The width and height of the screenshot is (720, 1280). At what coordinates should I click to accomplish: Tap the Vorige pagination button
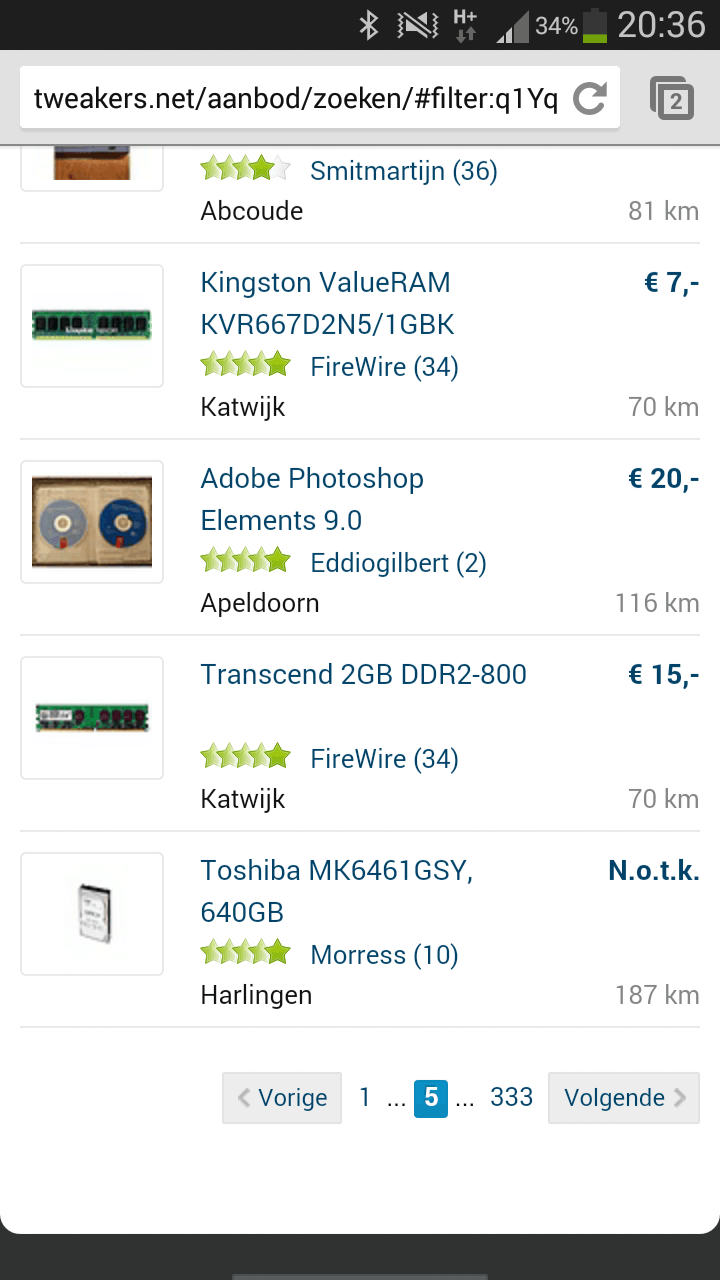coord(281,1097)
